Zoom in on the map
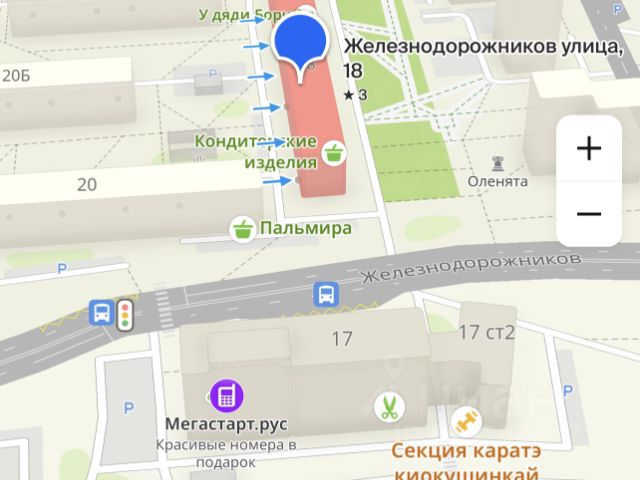Screen dimensions: 640x480 pyautogui.click(x=589, y=149)
